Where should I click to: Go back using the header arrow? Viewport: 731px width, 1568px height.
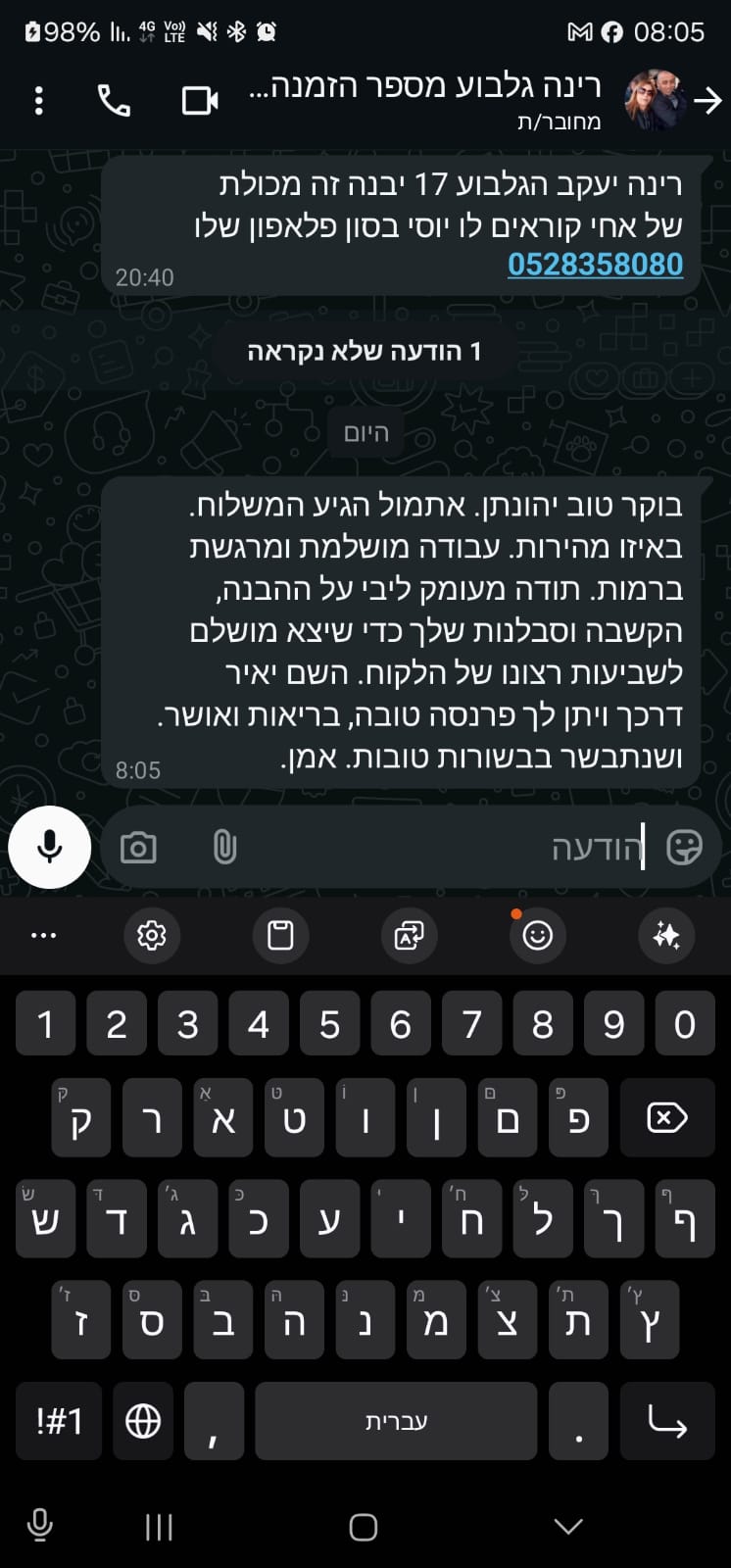point(707,101)
